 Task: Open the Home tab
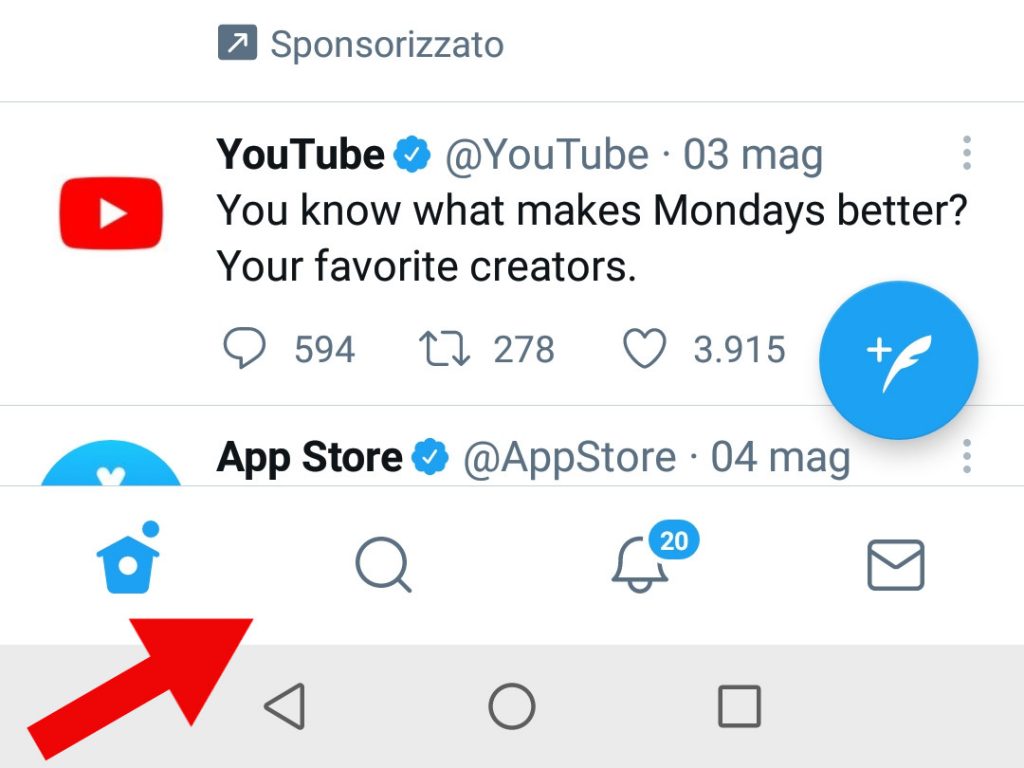(x=127, y=565)
